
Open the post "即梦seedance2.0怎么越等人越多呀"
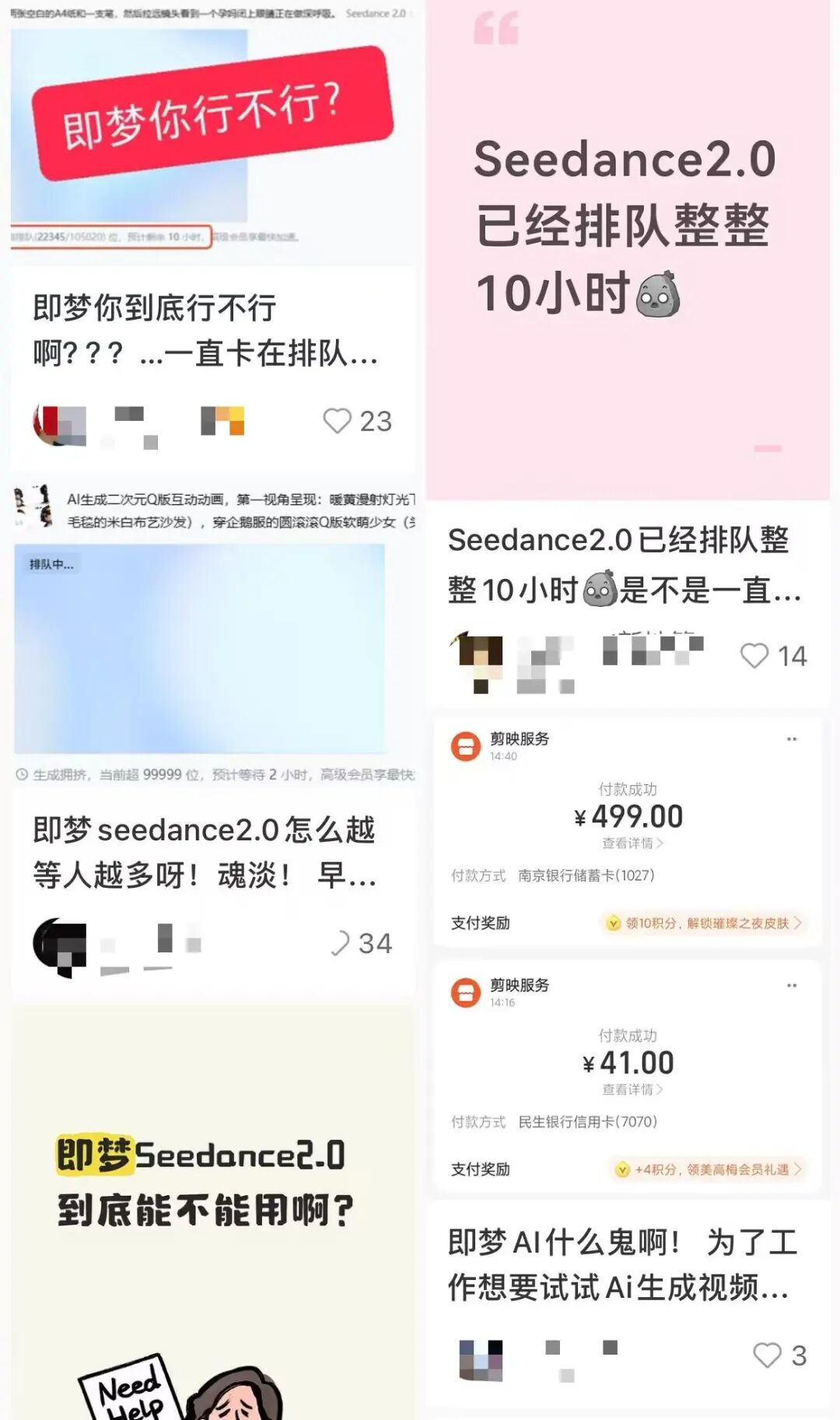[205, 852]
